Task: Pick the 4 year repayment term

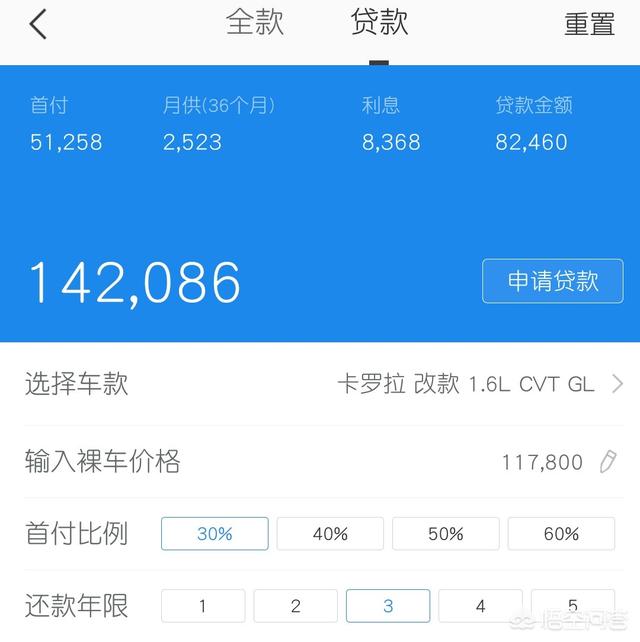Action: point(480,606)
